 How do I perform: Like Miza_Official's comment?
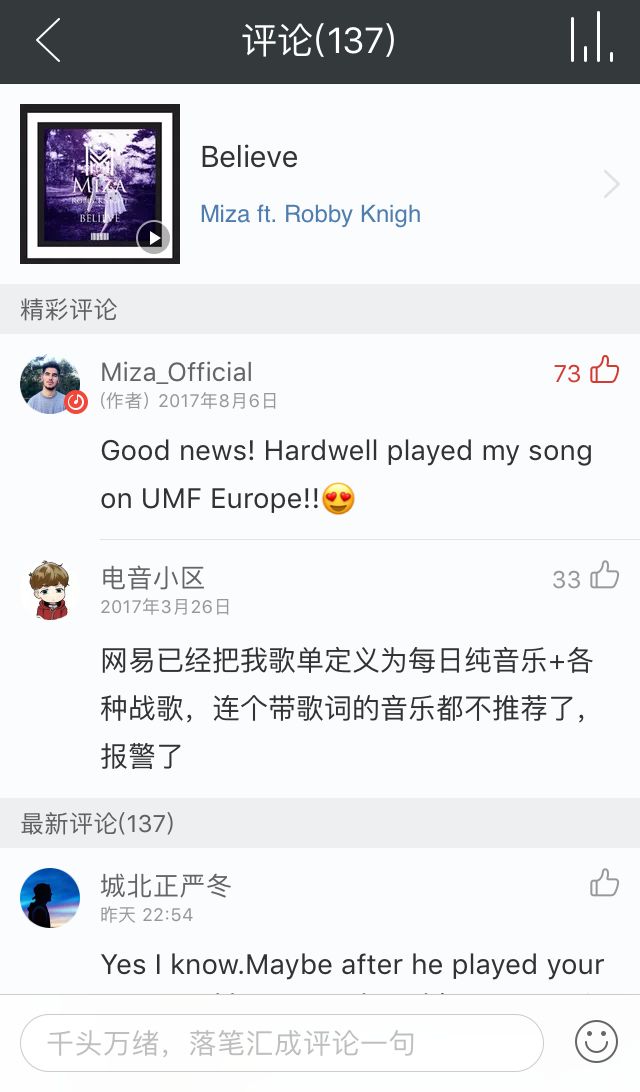[604, 371]
